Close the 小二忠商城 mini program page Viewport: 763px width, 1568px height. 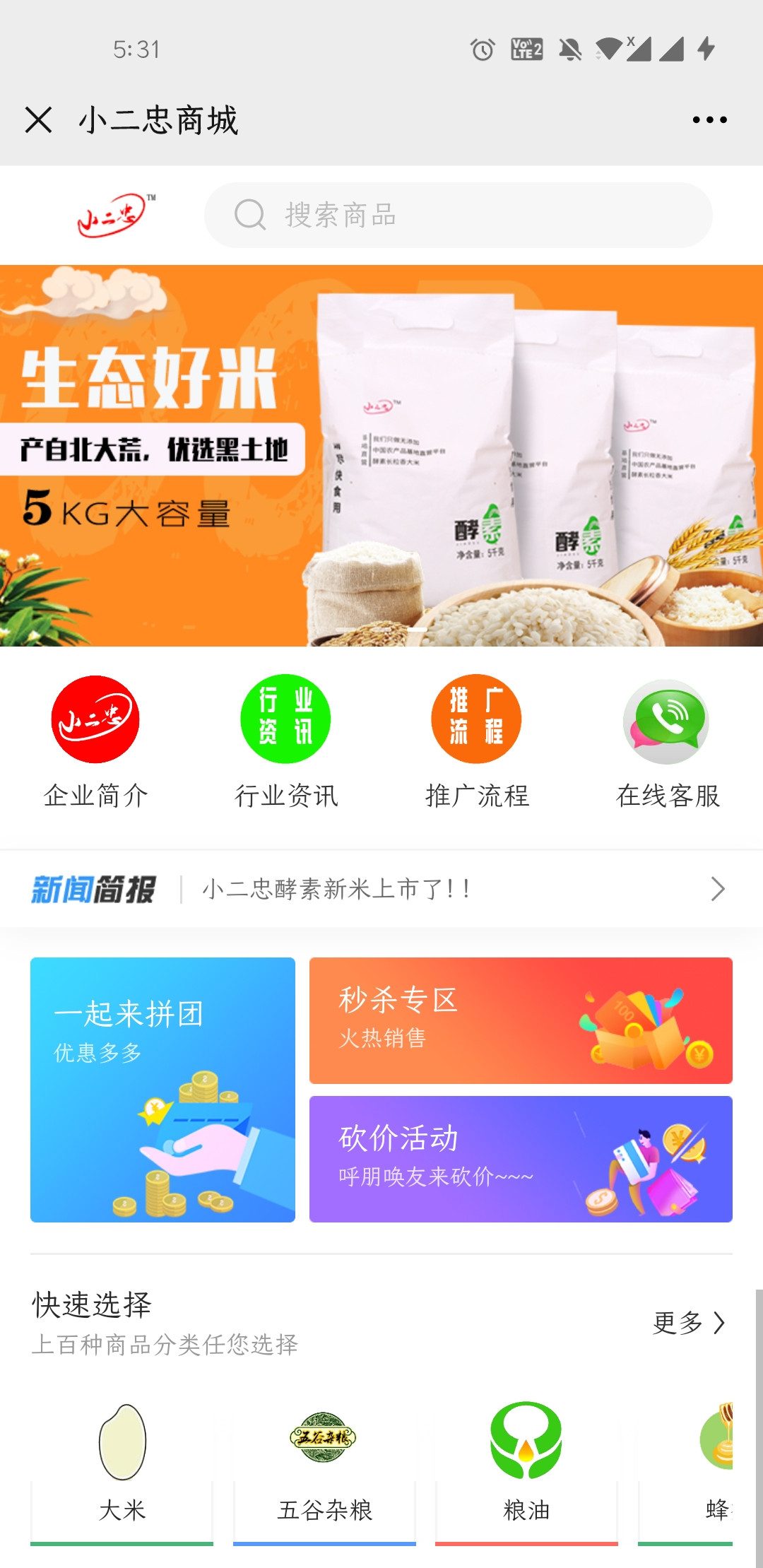coord(38,119)
